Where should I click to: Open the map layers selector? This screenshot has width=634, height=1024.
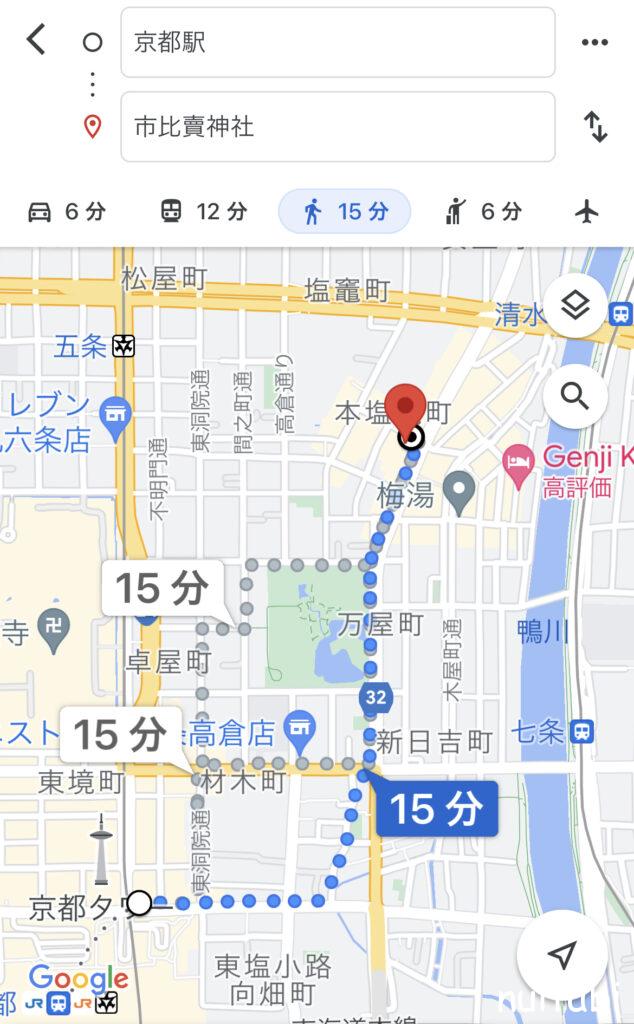(x=575, y=306)
